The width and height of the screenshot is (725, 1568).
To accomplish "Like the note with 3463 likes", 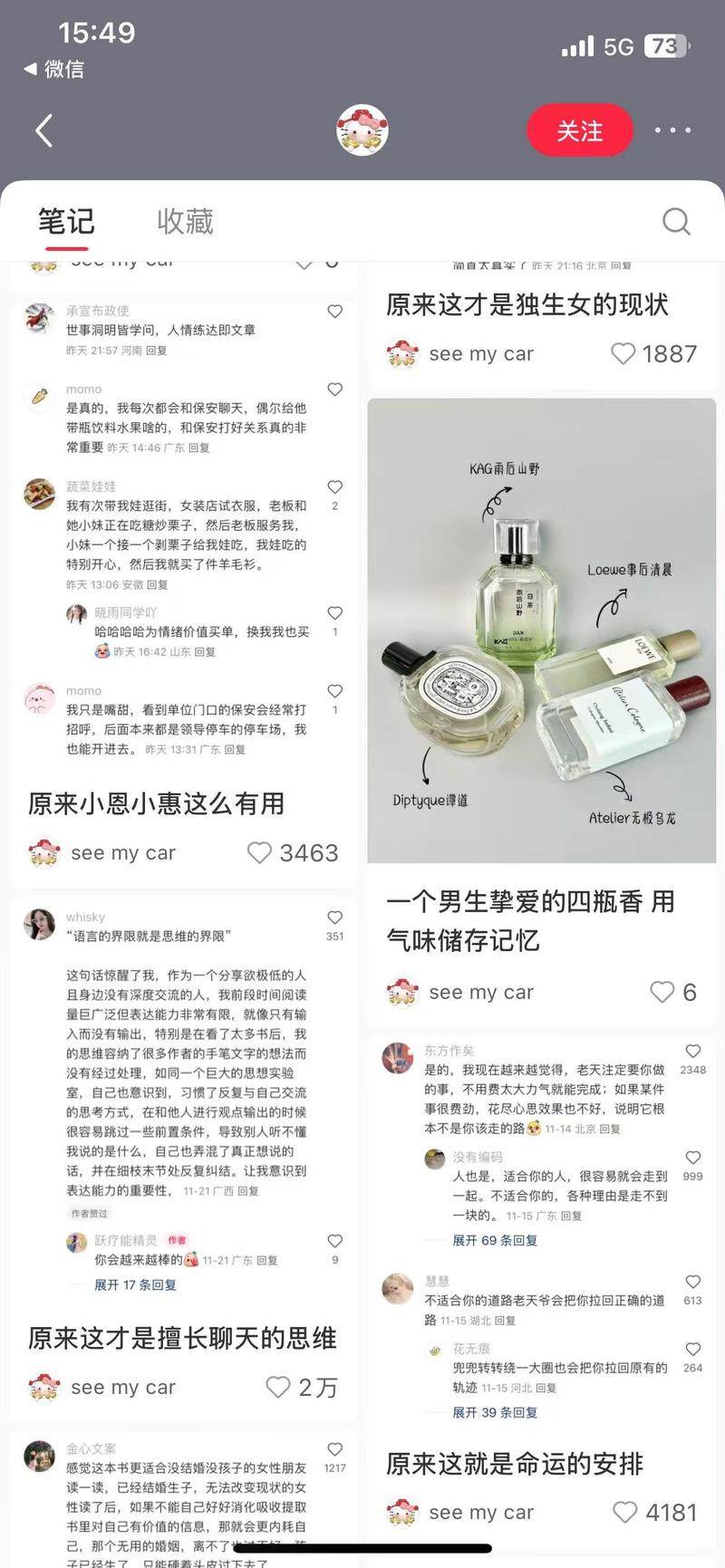I will [259, 852].
